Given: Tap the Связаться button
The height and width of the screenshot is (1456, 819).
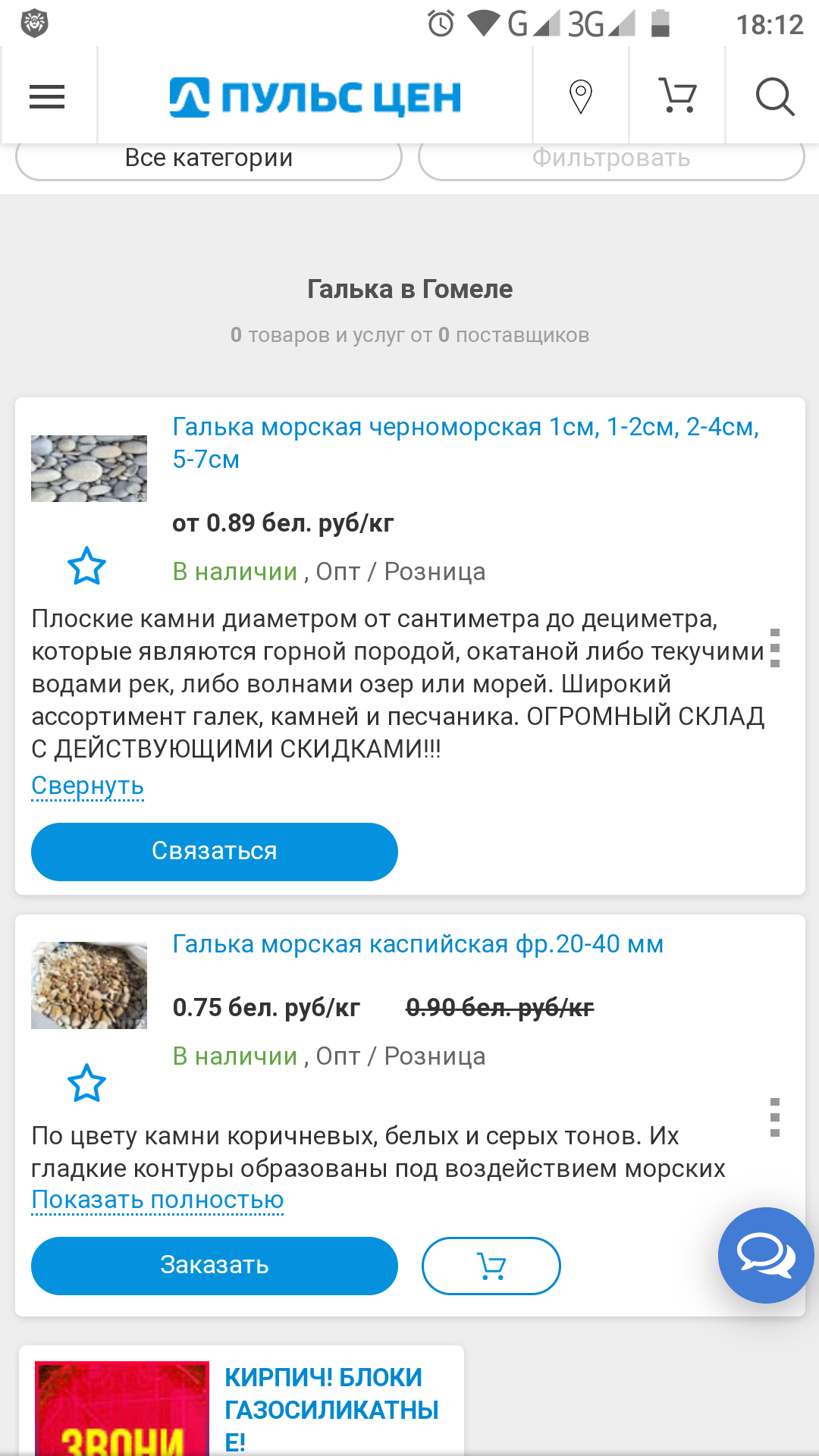Looking at the screenshot, I should coord(215,851).
